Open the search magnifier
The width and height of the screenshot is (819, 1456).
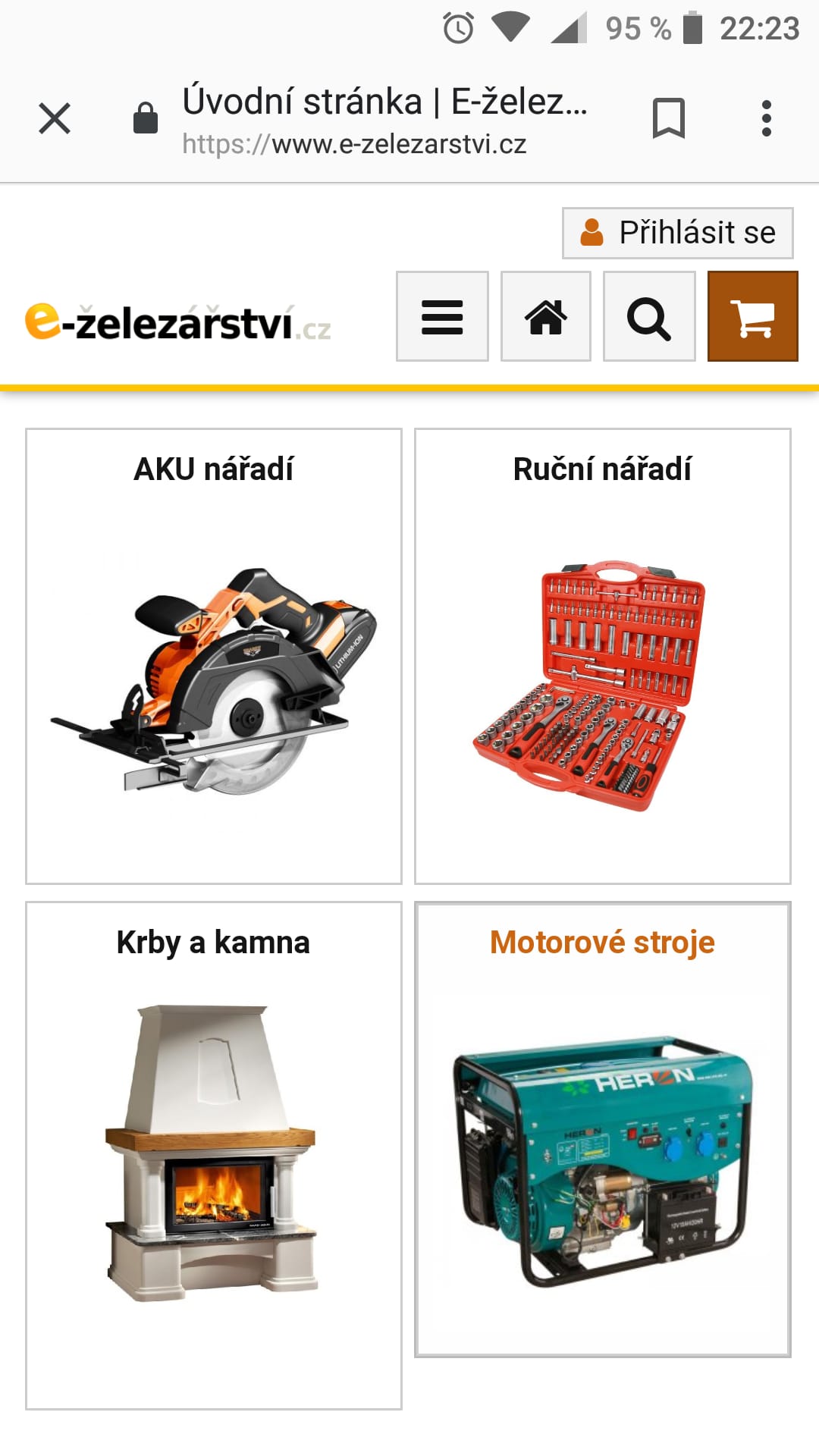649,316
